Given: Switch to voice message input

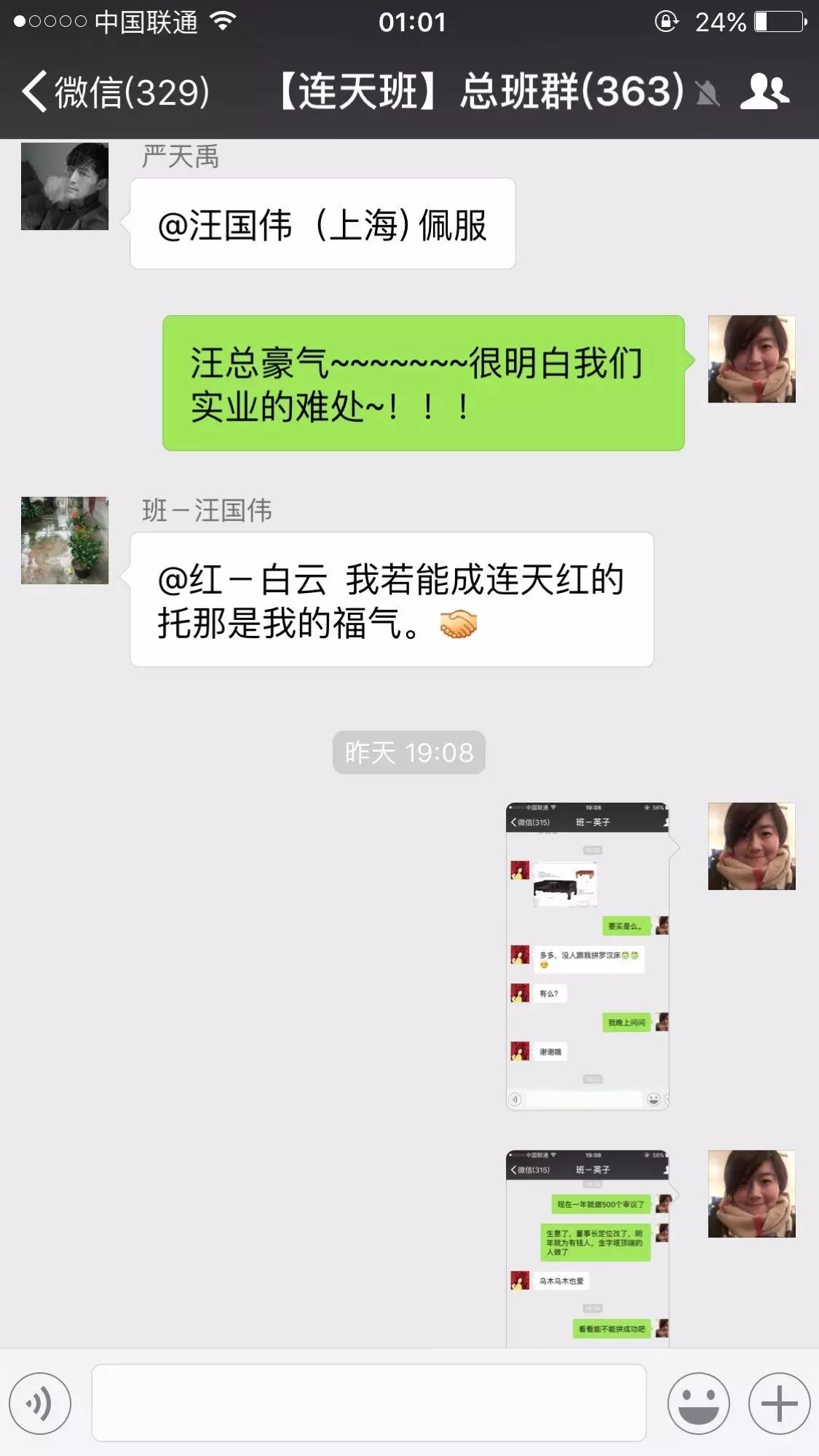Looking at the screenshot, I should pyautogui.click(x=40, y=1404).
